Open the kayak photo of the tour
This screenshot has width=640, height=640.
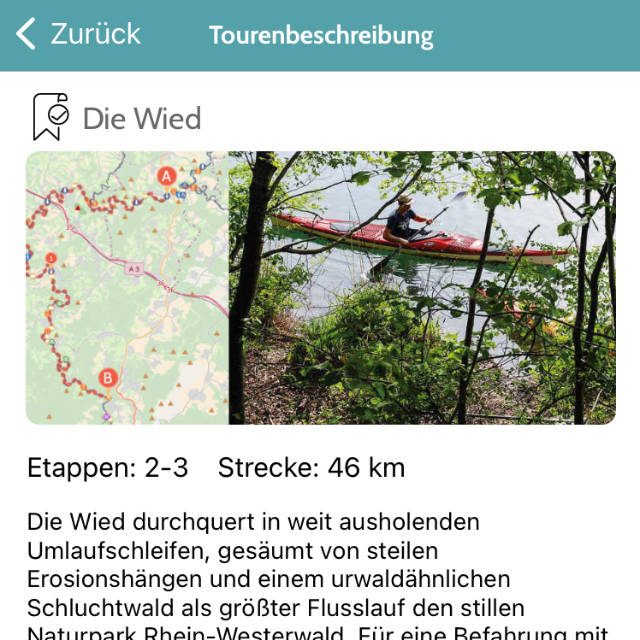(x=422, y=287)
